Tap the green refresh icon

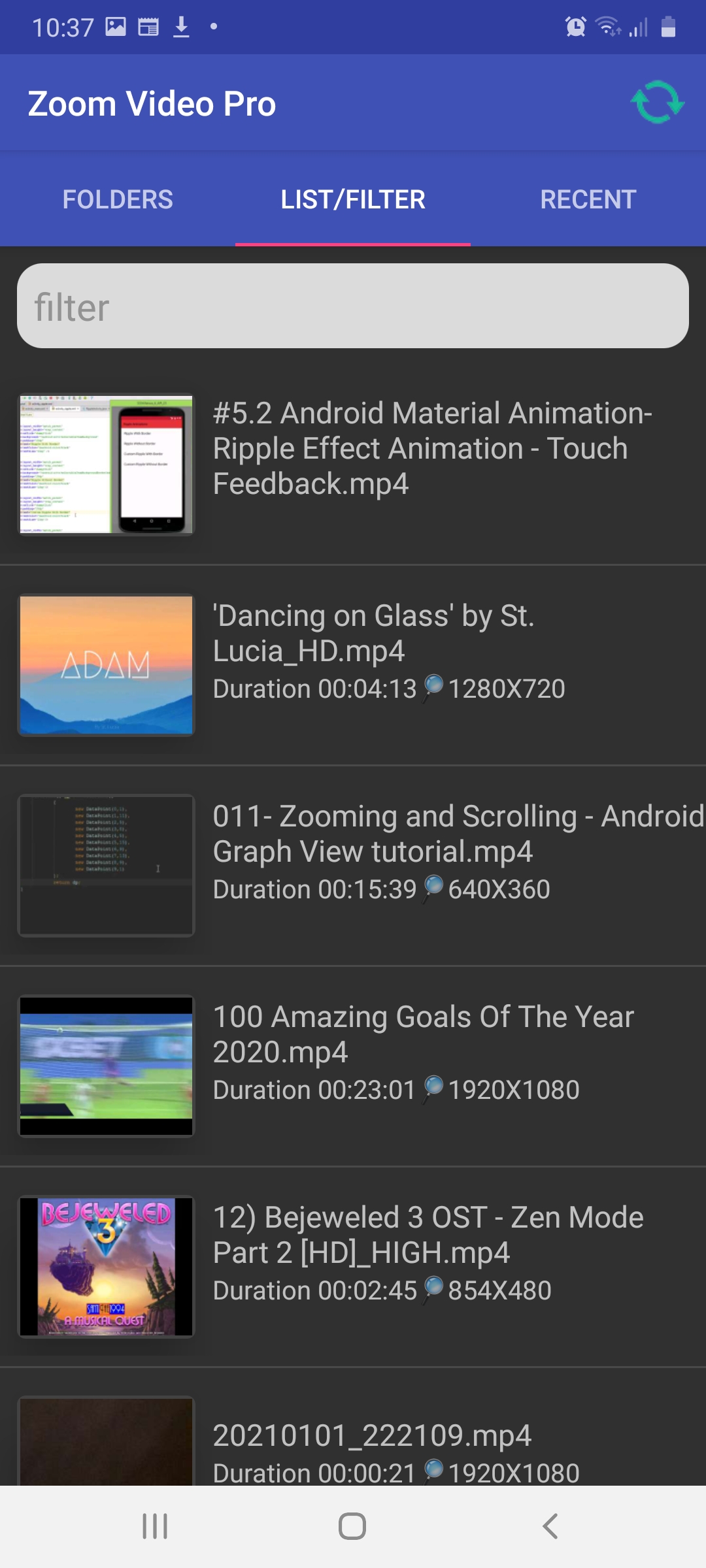click(x=657, y=102)
